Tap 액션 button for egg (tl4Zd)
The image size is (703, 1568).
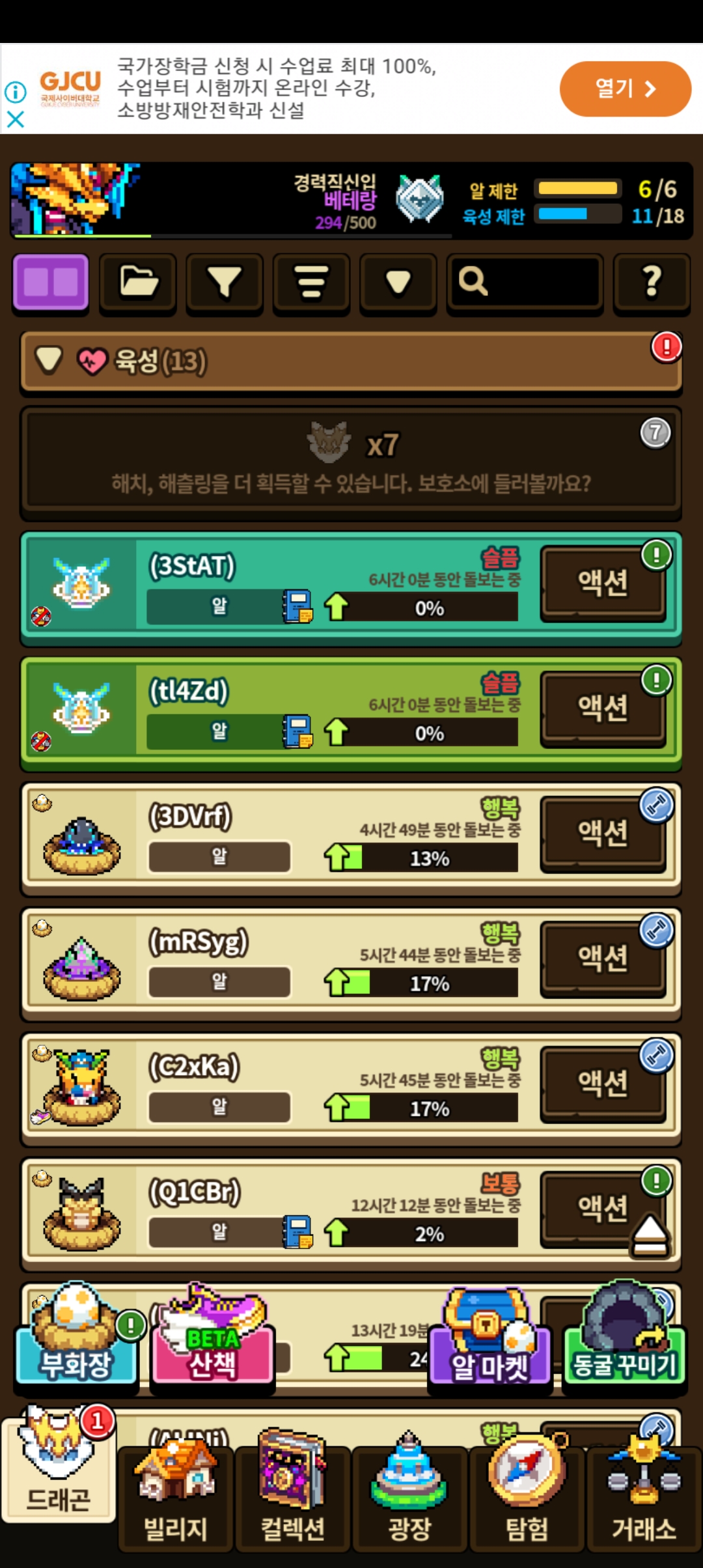pos(603,708)
